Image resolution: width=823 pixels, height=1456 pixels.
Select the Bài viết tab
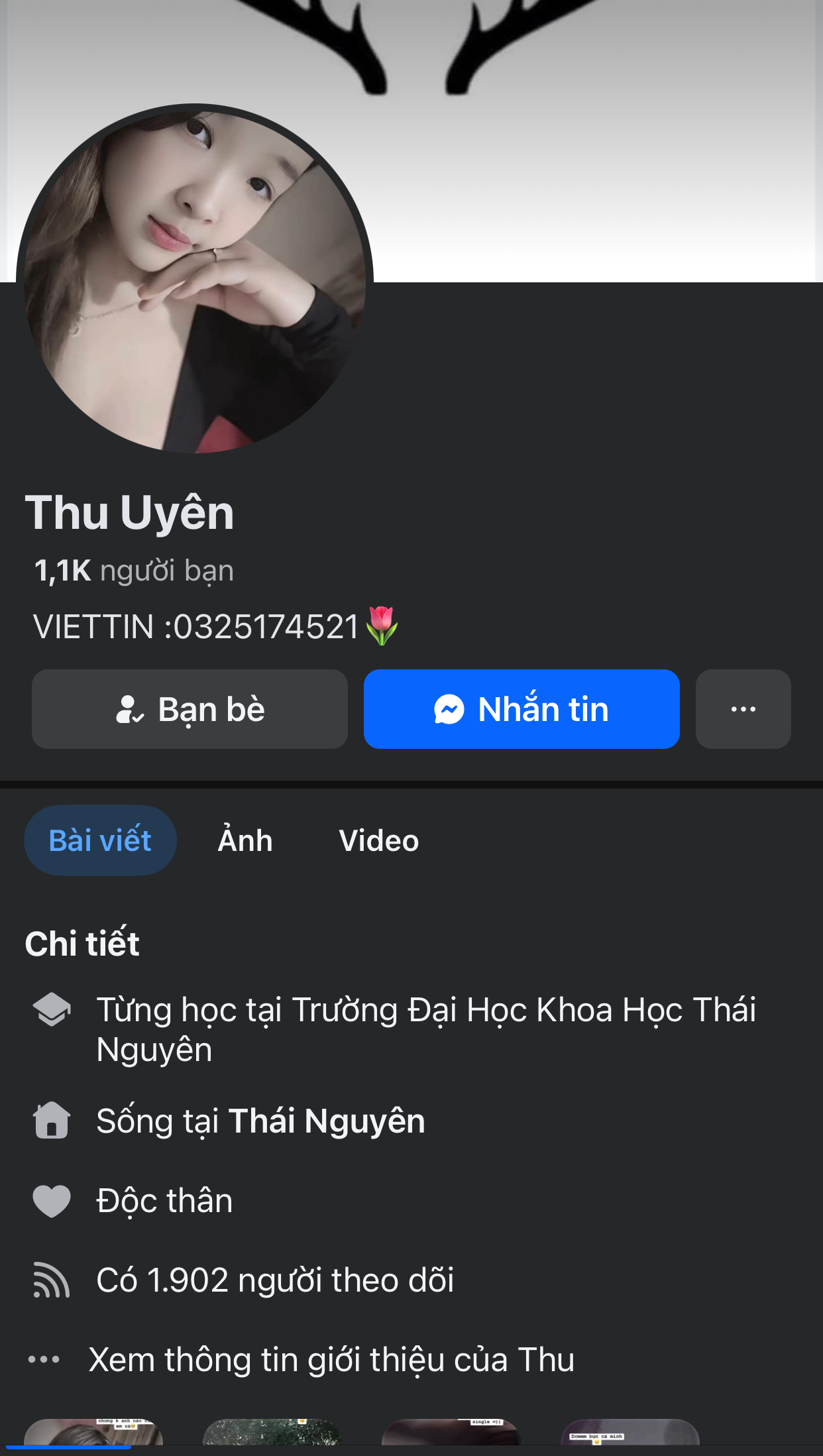[100, 840]
